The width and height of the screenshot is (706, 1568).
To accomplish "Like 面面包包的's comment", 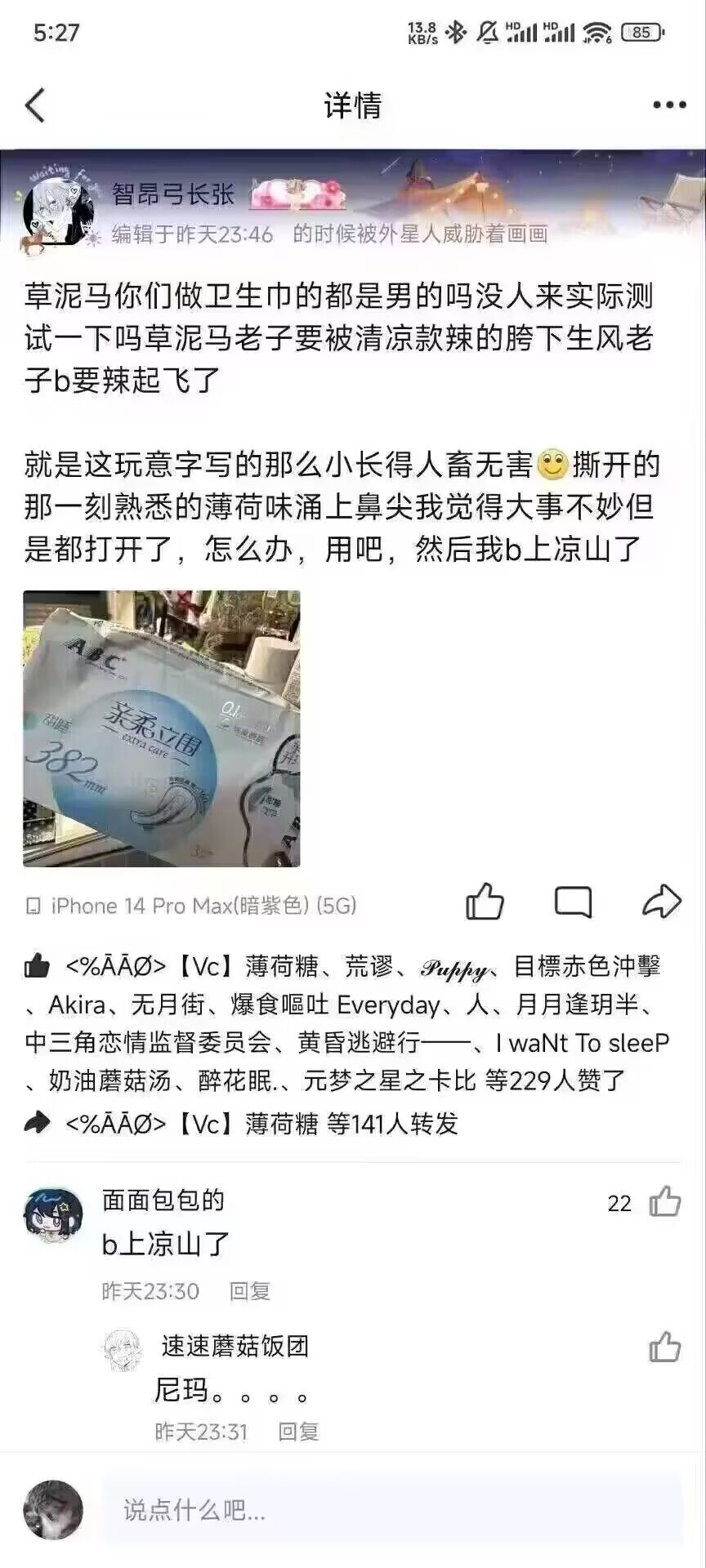I will [x=664, y=1202].
